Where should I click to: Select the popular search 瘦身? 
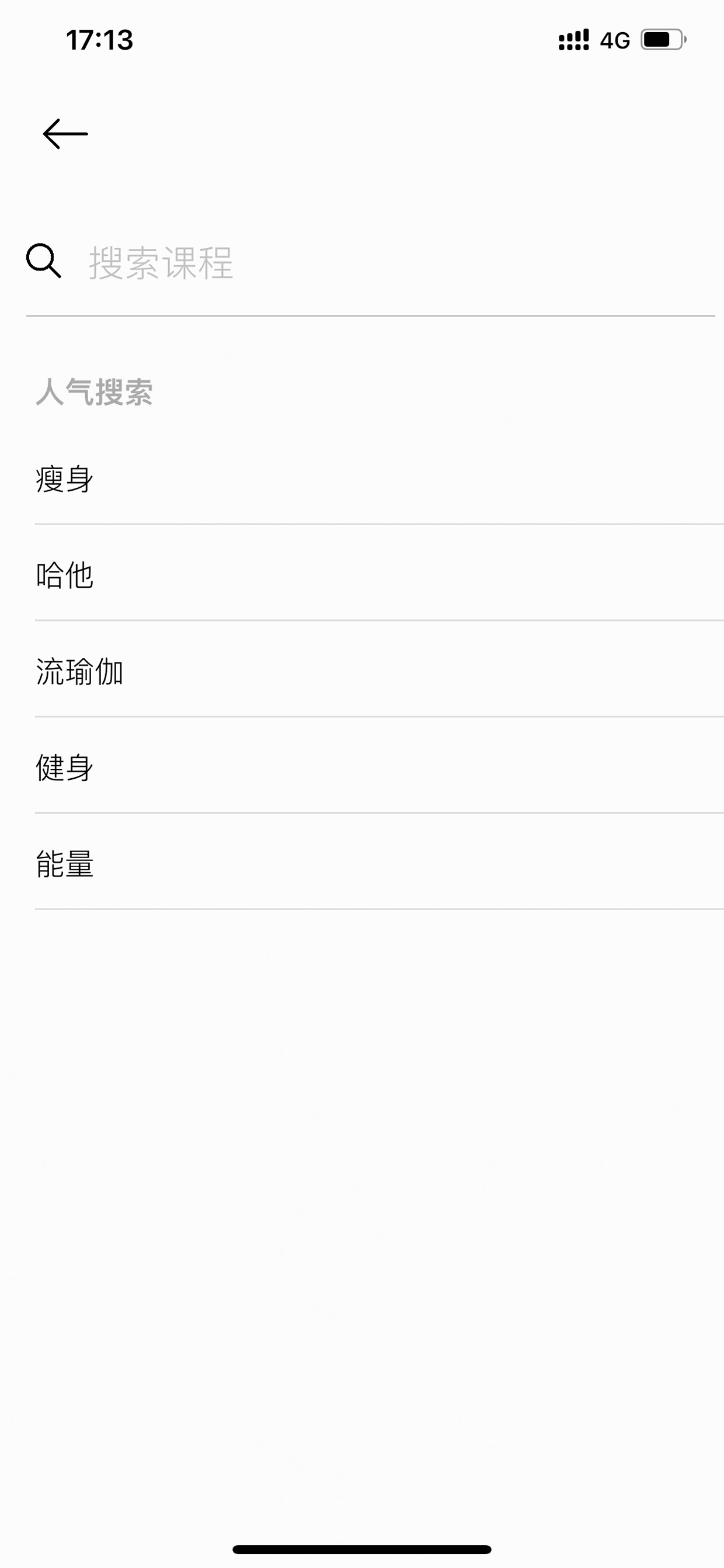pos(379,478)
